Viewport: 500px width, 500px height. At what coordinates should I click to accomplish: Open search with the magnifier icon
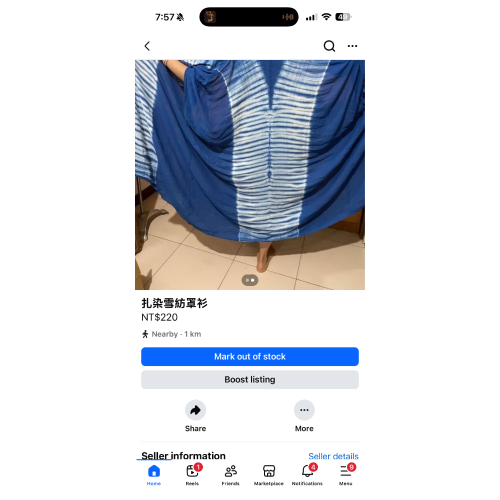pos(329,46)
